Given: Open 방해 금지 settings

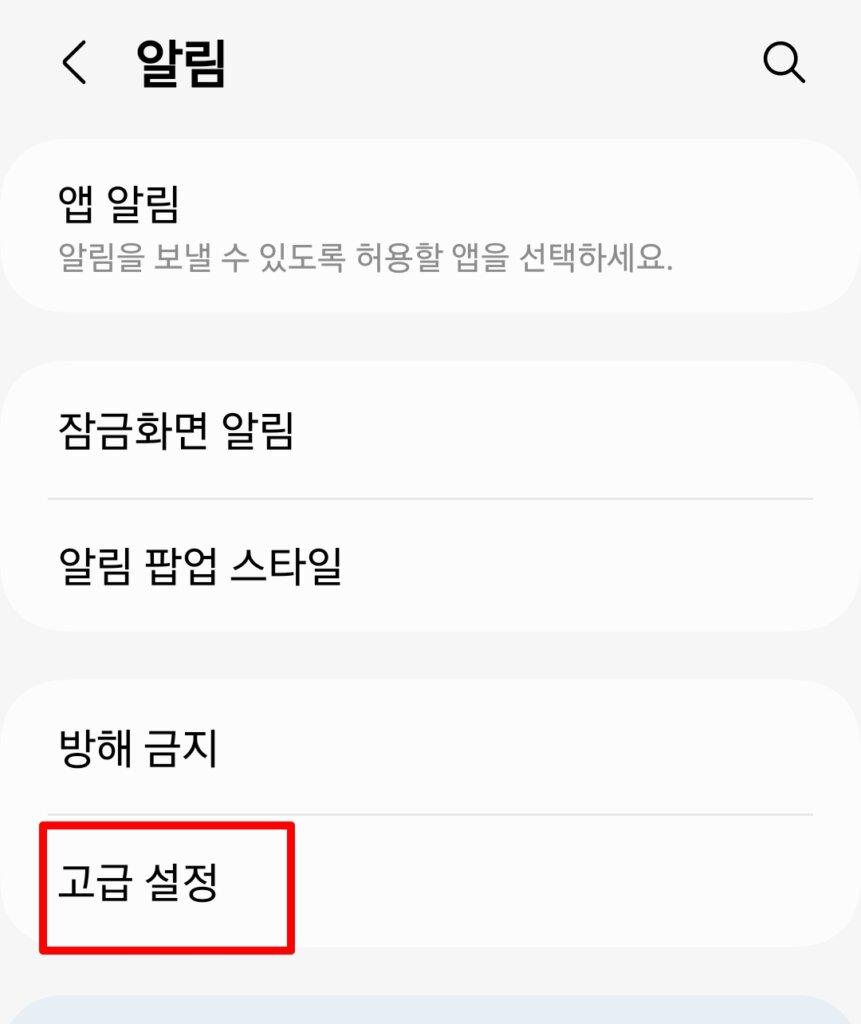Looking at the screenshot, I should tap(430, 749).
